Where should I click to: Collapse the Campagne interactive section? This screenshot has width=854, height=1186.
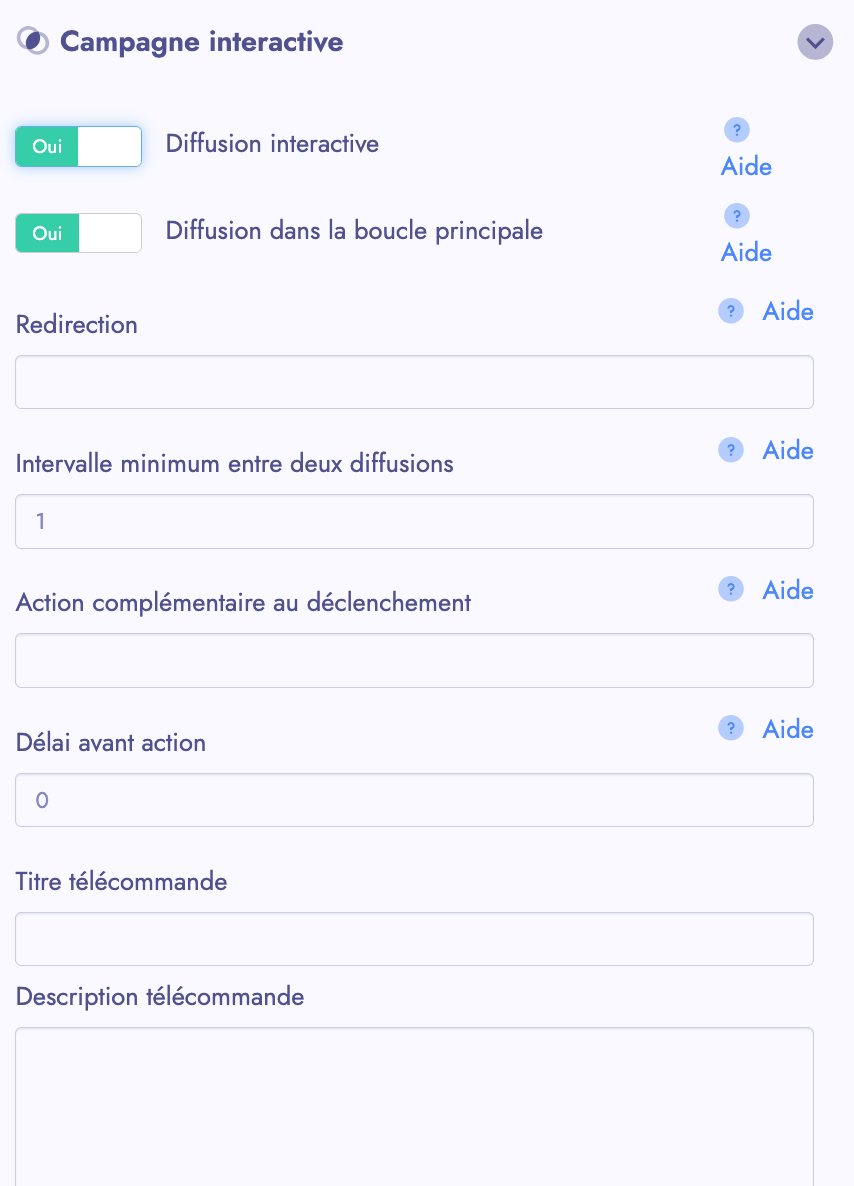(815, 42)
